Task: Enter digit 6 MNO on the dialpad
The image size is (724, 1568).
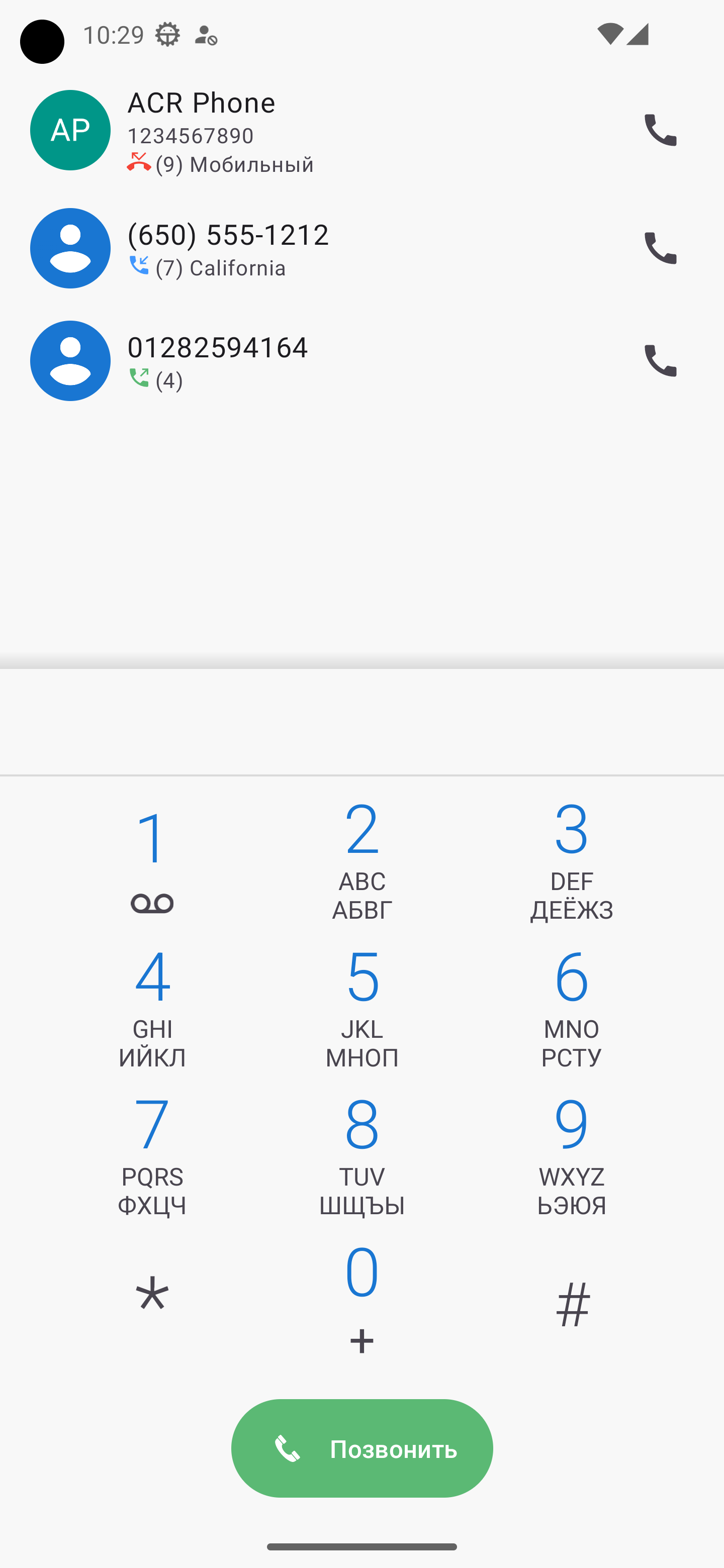Action: coord(571,1009)
